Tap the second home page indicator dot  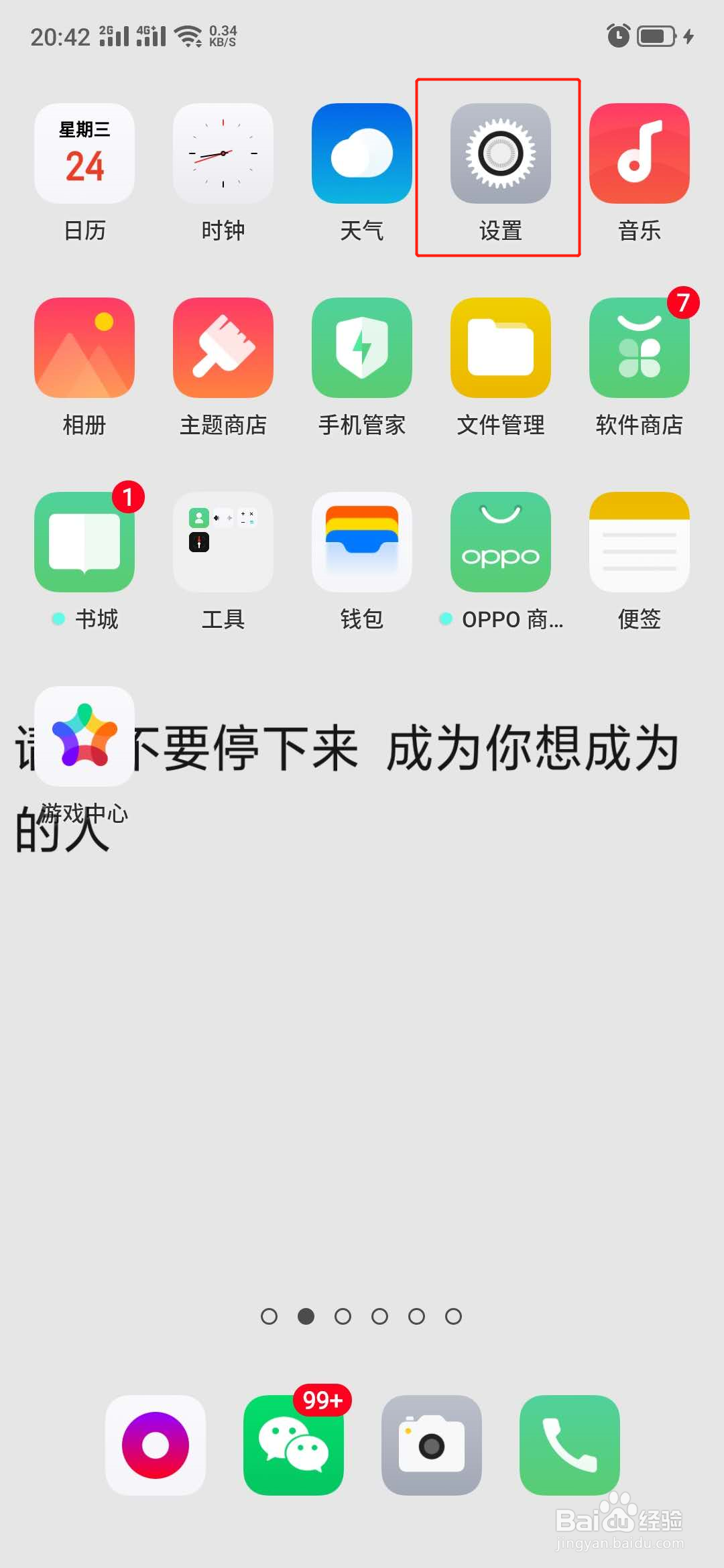point(306,1317)
